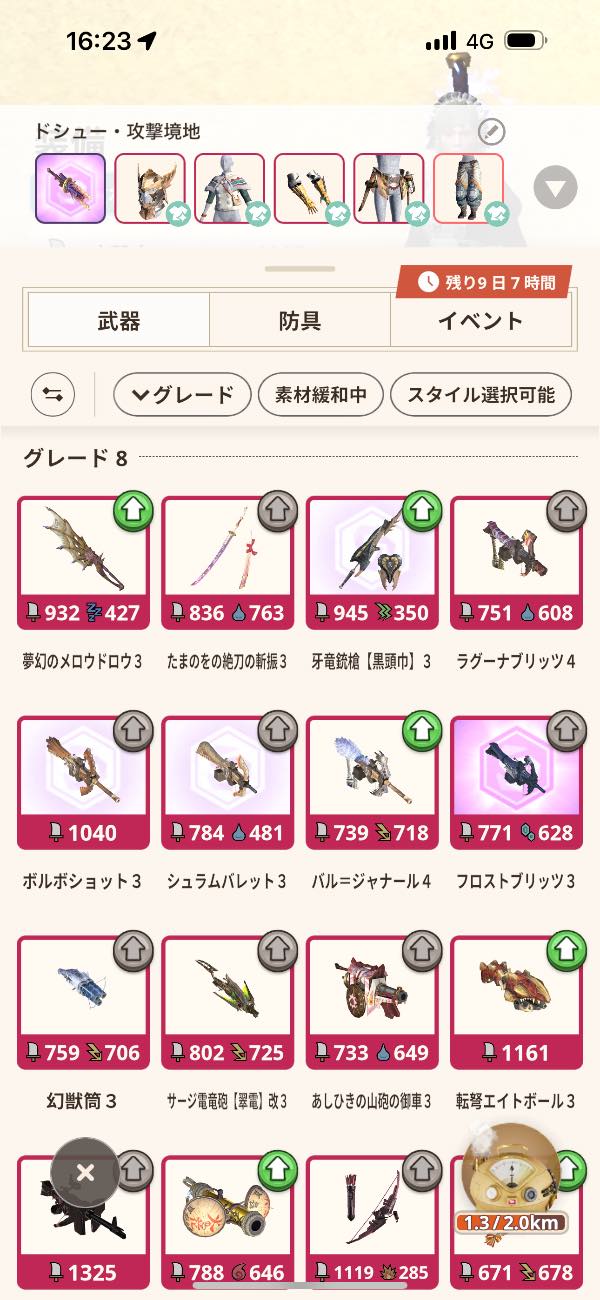Switch to the 防具 tab
Screen dimensions: 600x1300
click(299, 321)
